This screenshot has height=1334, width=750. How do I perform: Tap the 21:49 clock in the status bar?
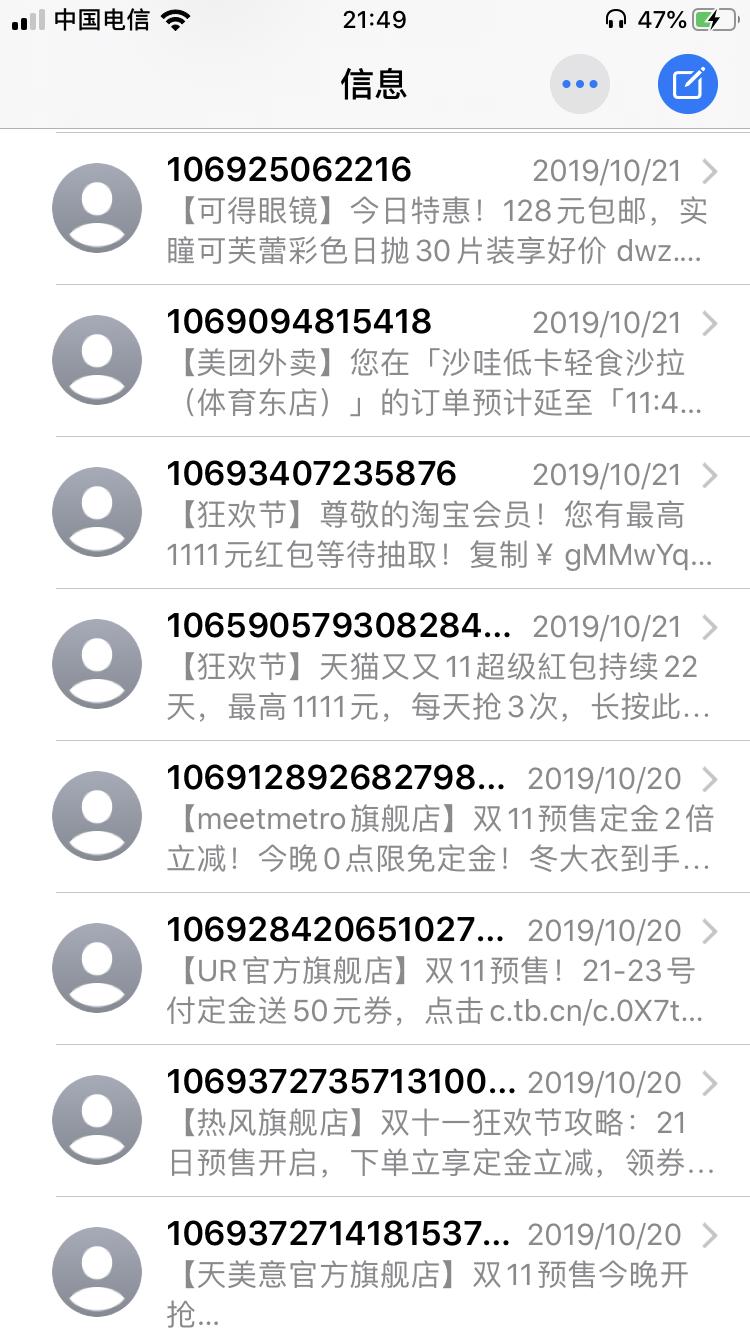point(375,18)
